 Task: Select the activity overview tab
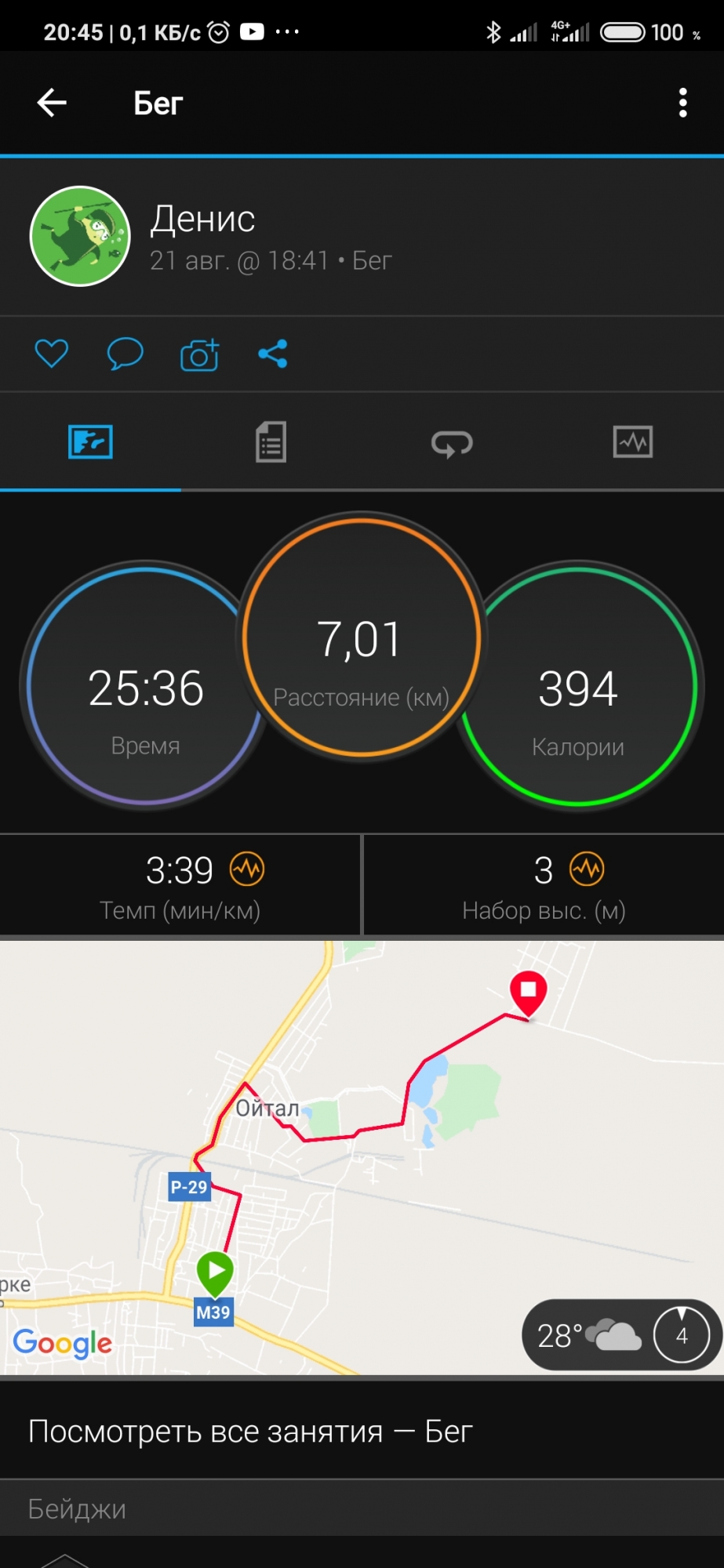coord(90,442)
